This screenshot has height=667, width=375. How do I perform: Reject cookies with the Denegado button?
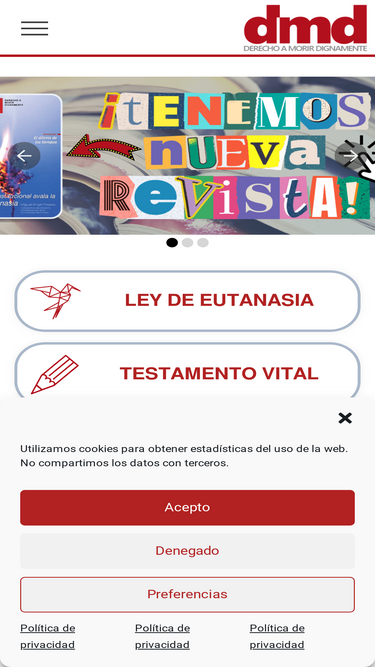188,551
